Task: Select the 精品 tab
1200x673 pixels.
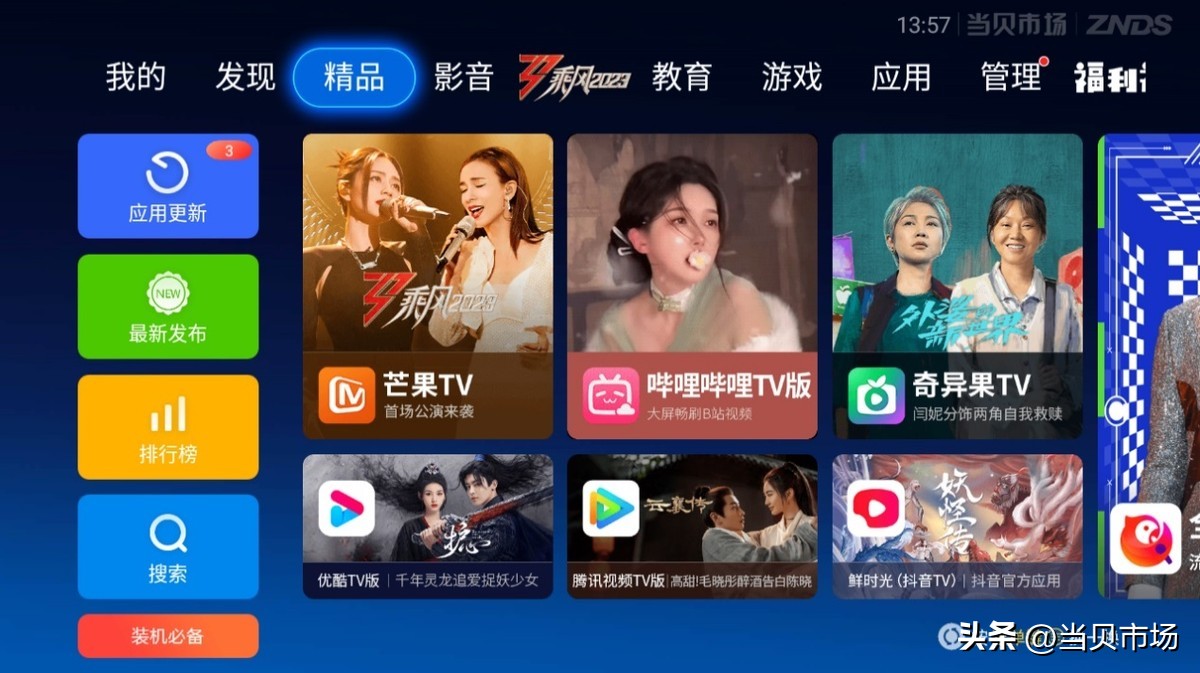Action: (354, 77)
